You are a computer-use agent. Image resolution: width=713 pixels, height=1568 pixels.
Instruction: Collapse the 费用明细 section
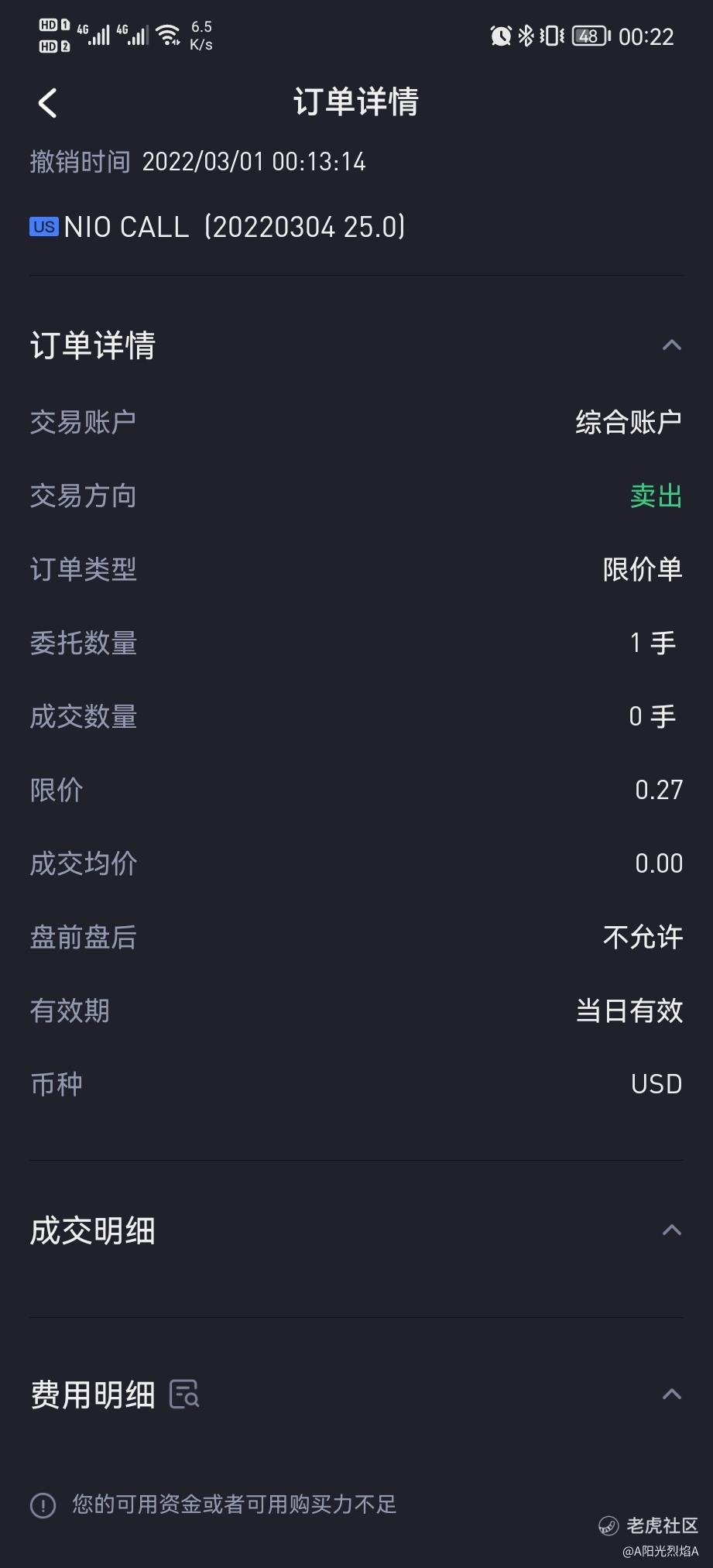pyautogui.click(x=671, y=1395)
